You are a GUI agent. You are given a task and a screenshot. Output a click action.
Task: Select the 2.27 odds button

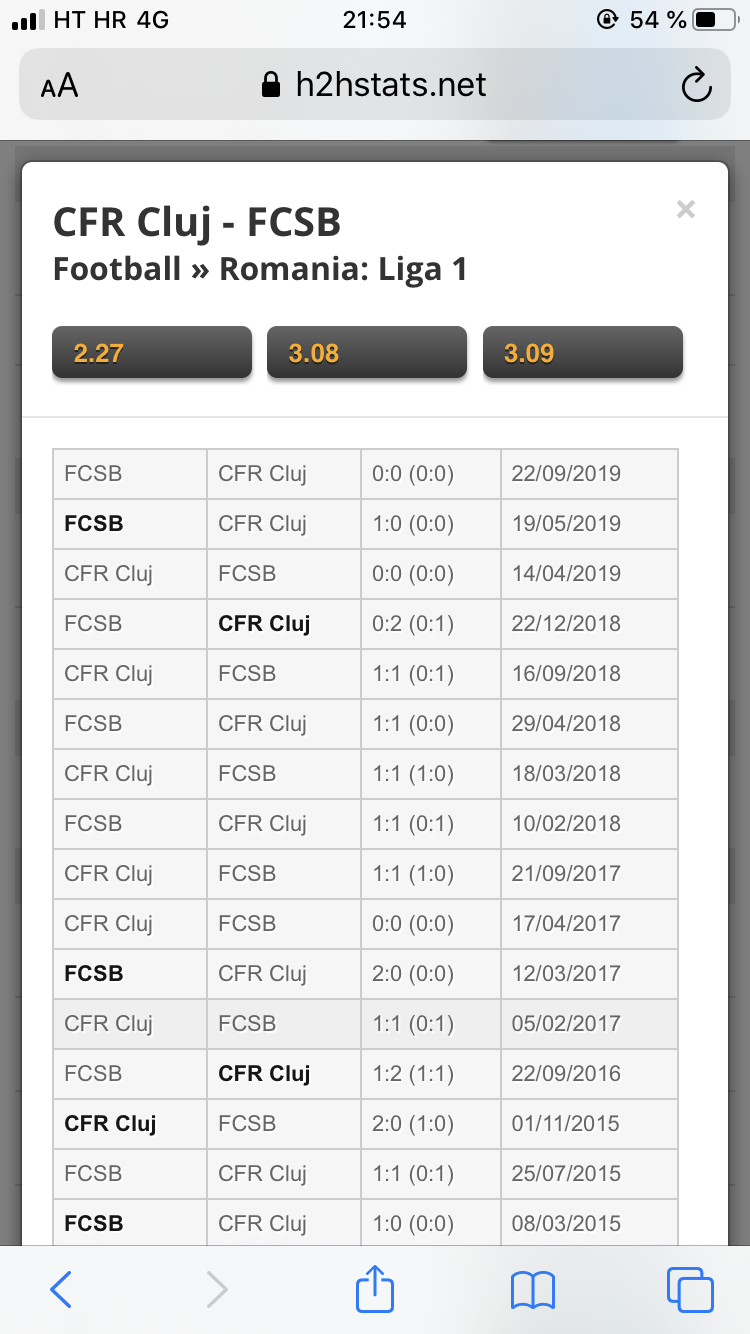tap(152, 353)
